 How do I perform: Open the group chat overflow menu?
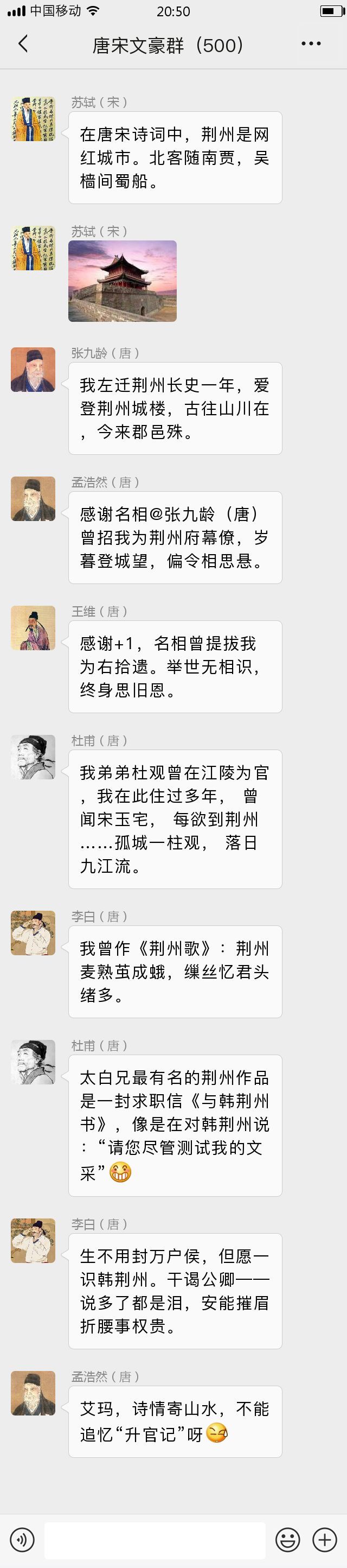click(x=311, y=44)
